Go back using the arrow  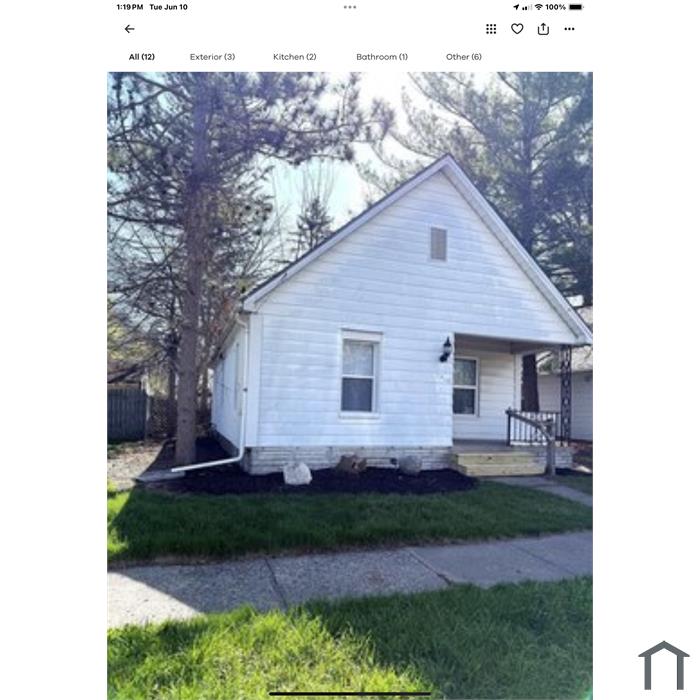(x=129, y=29)
